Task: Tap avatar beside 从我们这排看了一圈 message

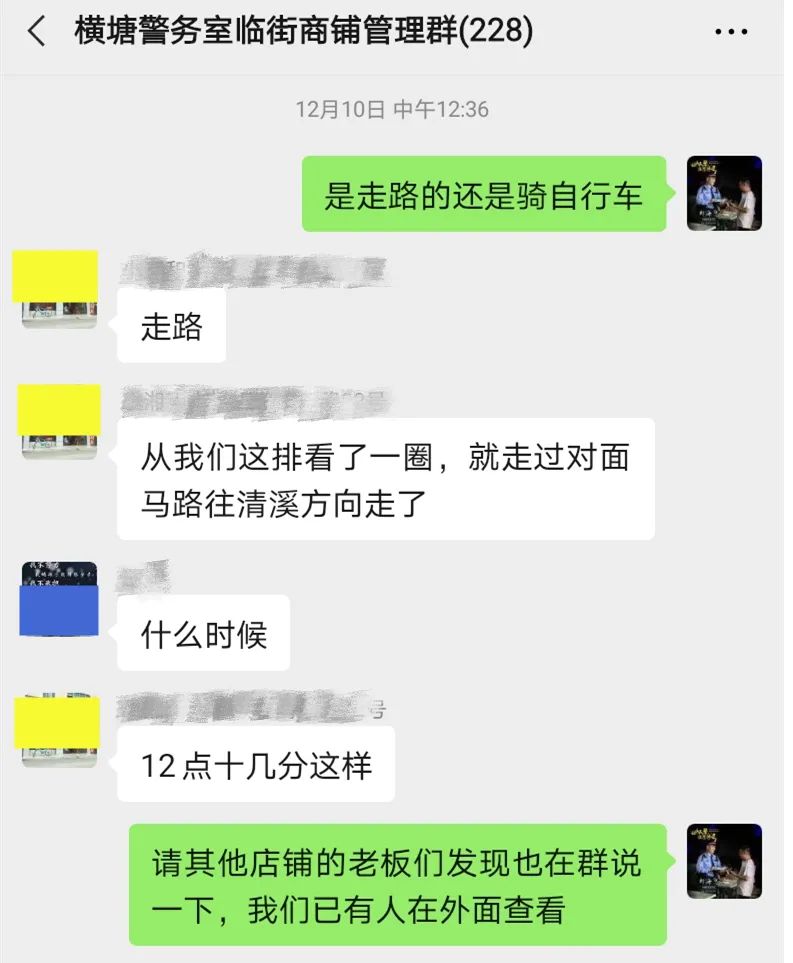Action: (59, 421)
